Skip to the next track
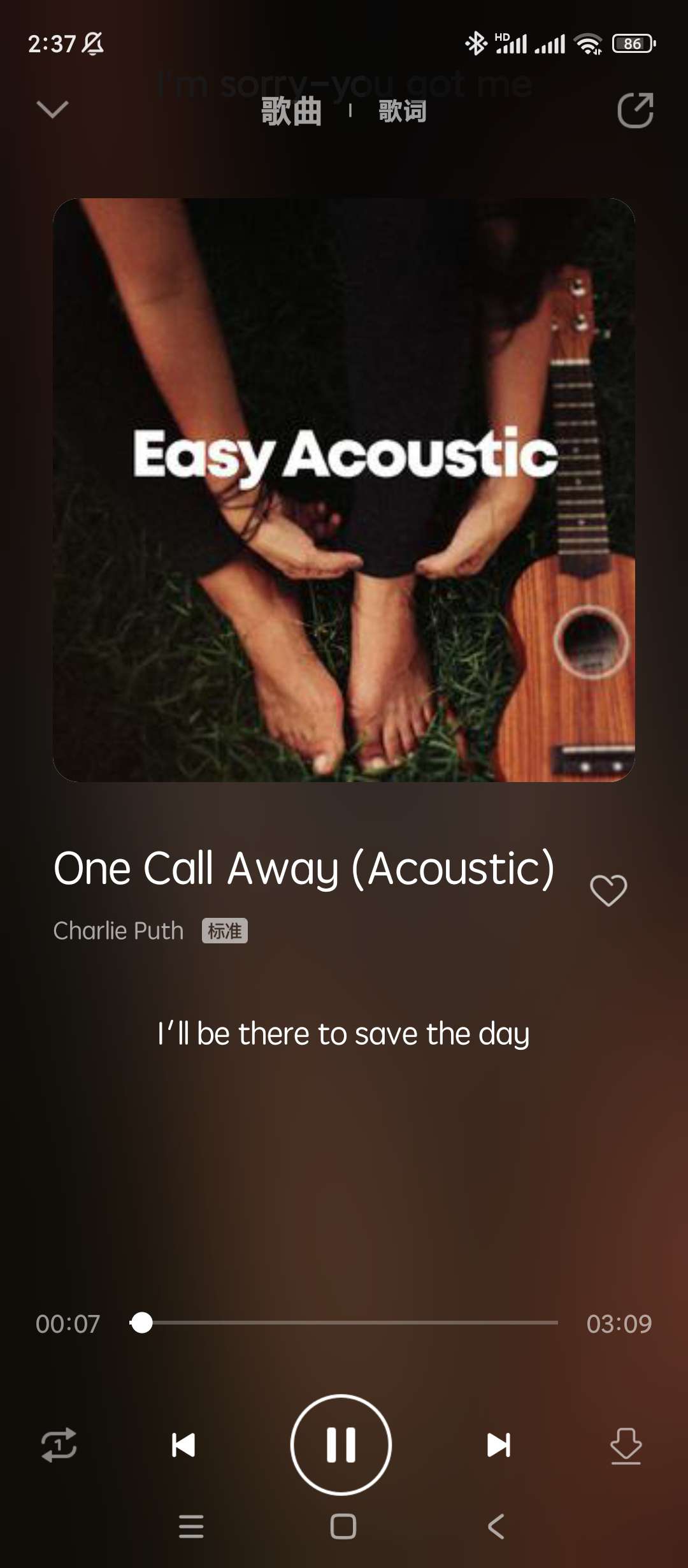The height and width of the screenshot is (1568, 688). (498, 1444)
